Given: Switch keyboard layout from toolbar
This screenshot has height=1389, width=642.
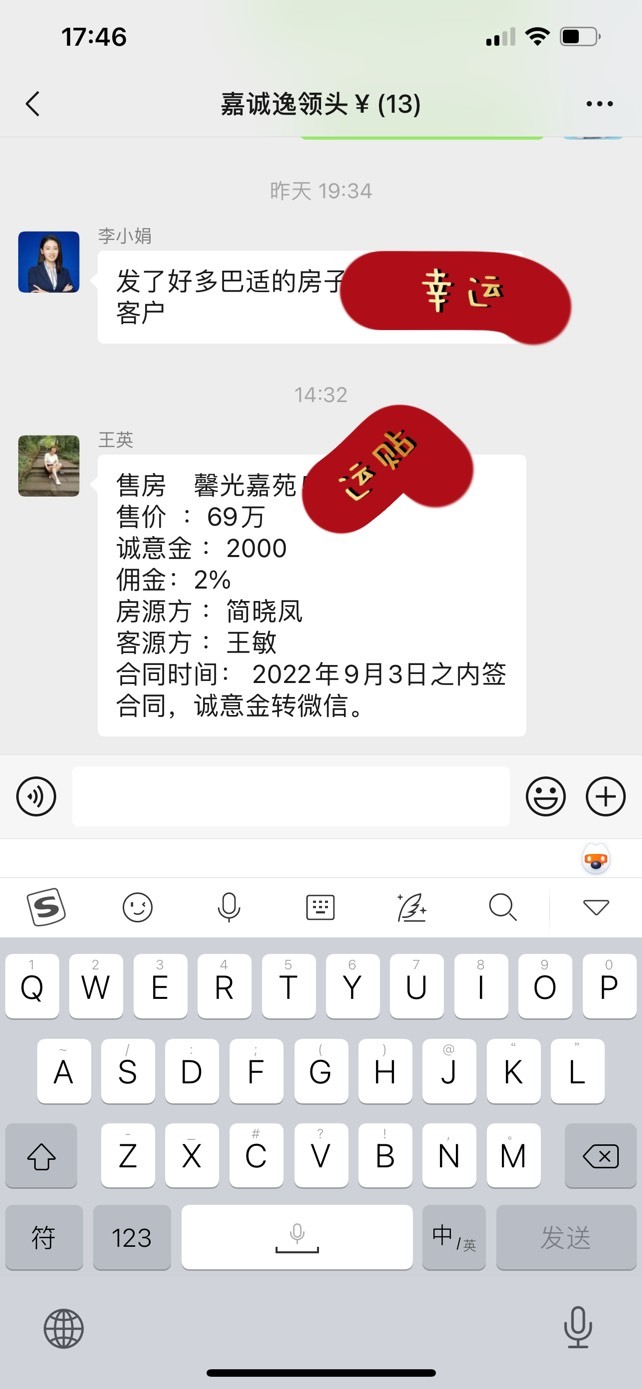Looking at the screenshot, I should pyautogui.click(x=320, y=908).
